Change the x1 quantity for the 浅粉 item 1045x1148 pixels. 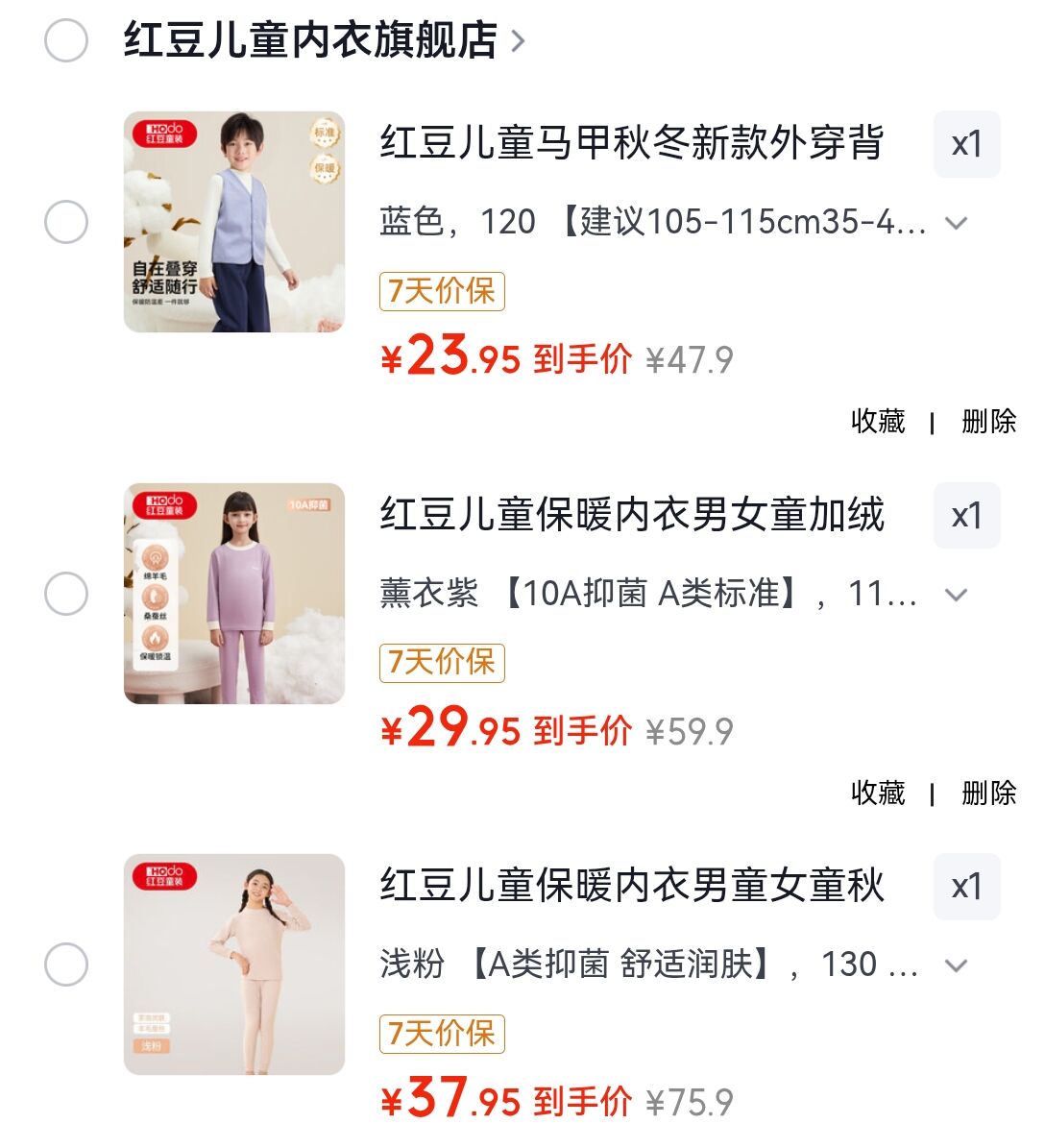(x=966, y=887)
